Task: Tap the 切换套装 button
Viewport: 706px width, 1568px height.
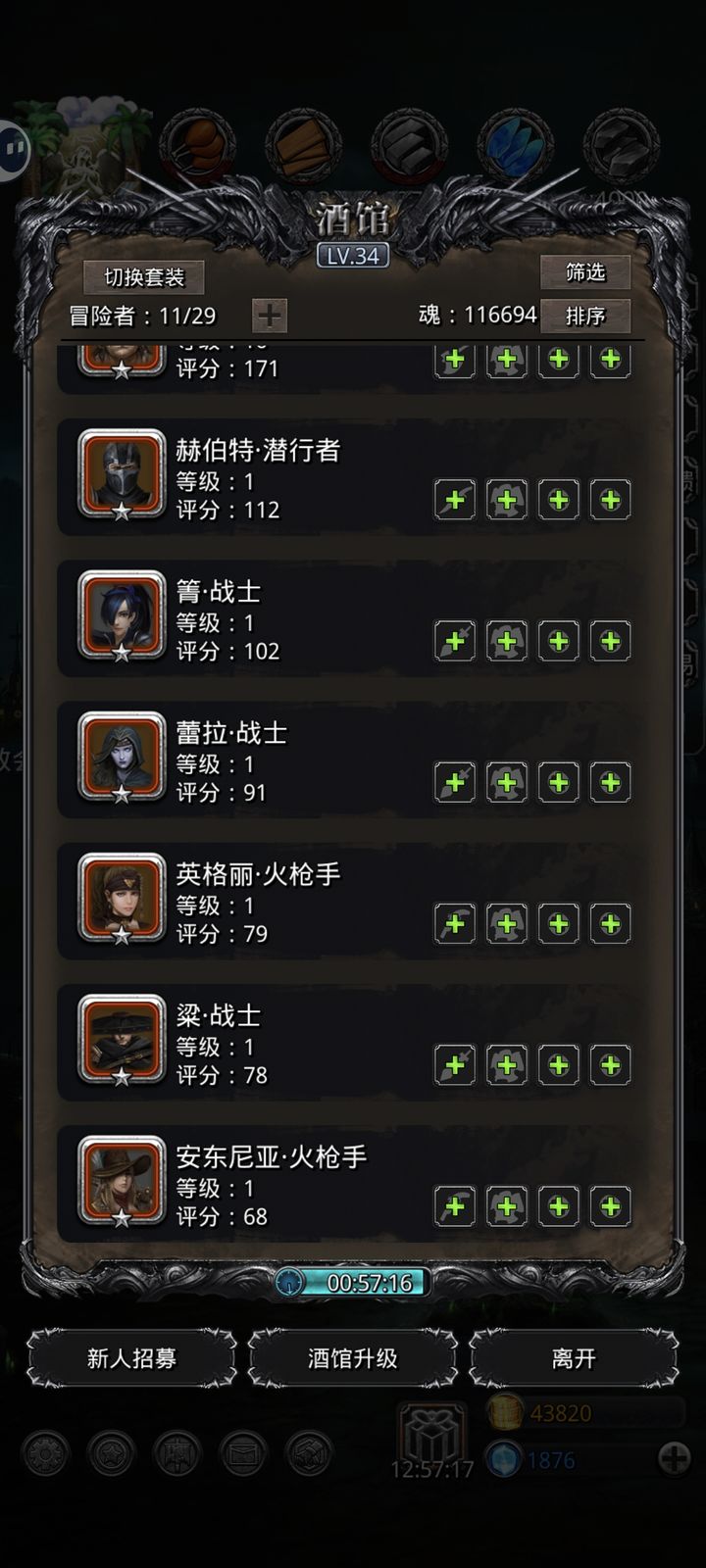Action: click(x=144, y=277)
